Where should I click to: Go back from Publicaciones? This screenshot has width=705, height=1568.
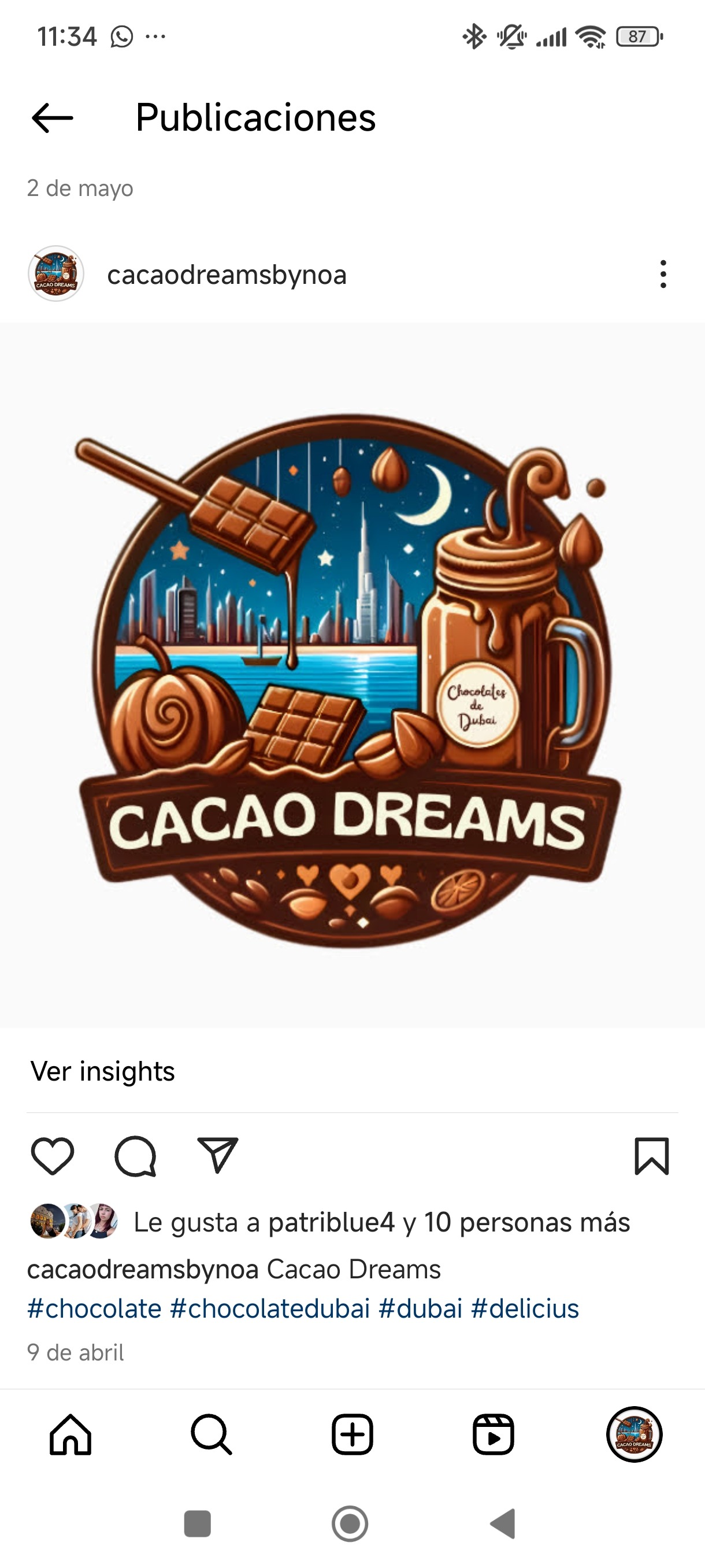(53, 117)
